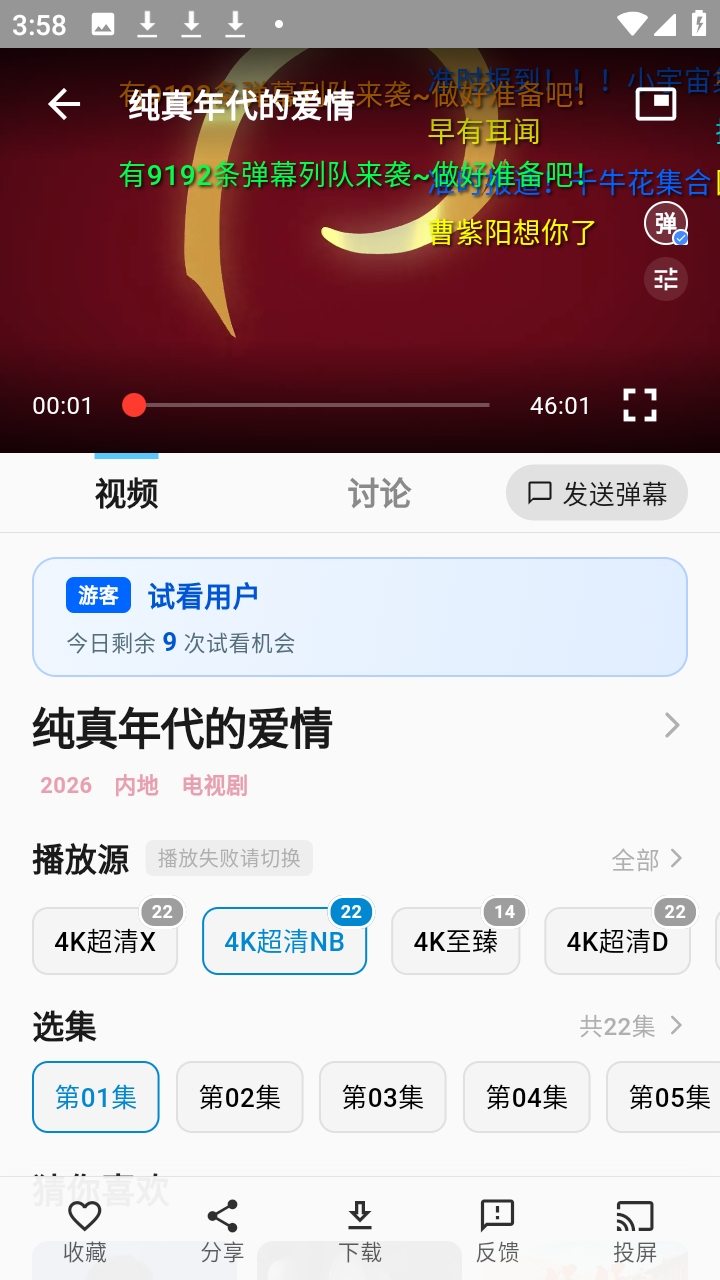720x1280 pixels.
Task: Play episode 第02集
Action: click(240, 1097)
